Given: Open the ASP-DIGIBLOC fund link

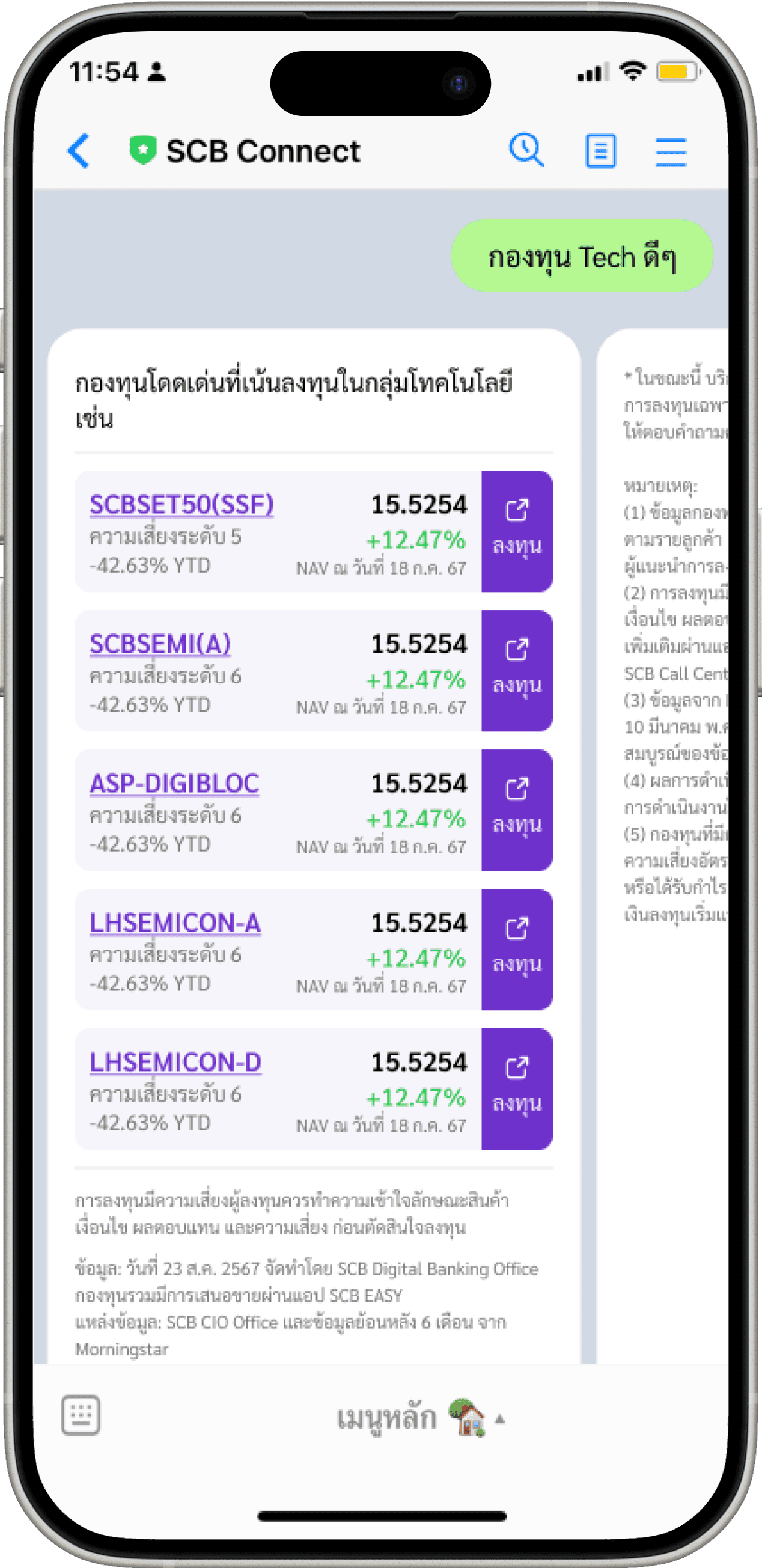Looking at the screenshot, I should pos(174,783).
